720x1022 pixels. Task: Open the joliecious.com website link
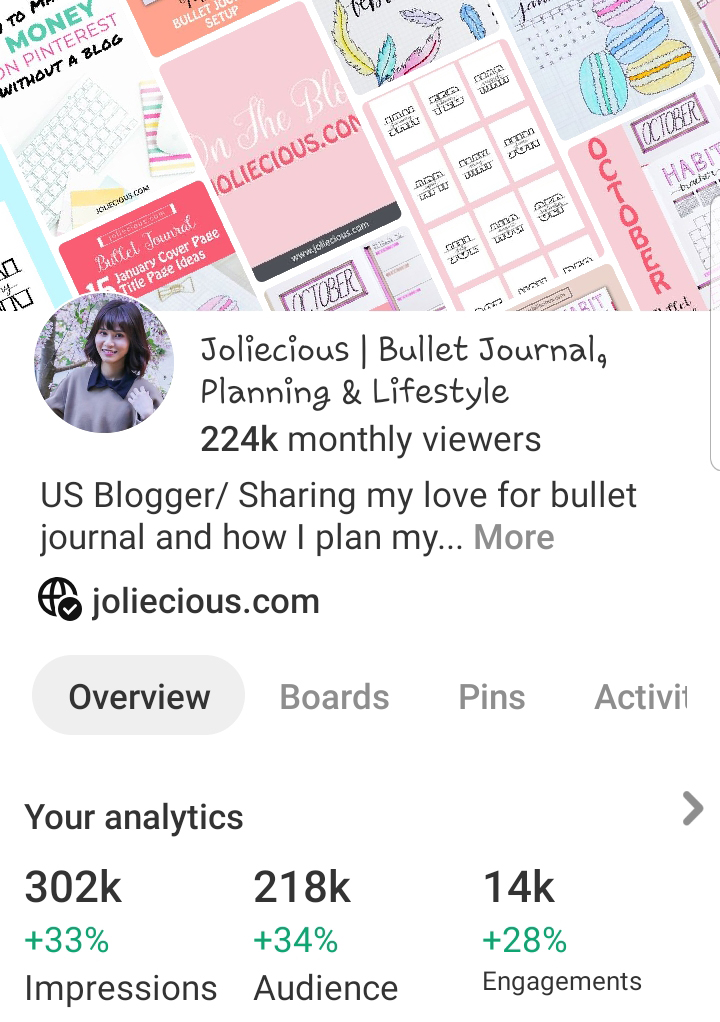pyautogui.click(x=204, y=601)
